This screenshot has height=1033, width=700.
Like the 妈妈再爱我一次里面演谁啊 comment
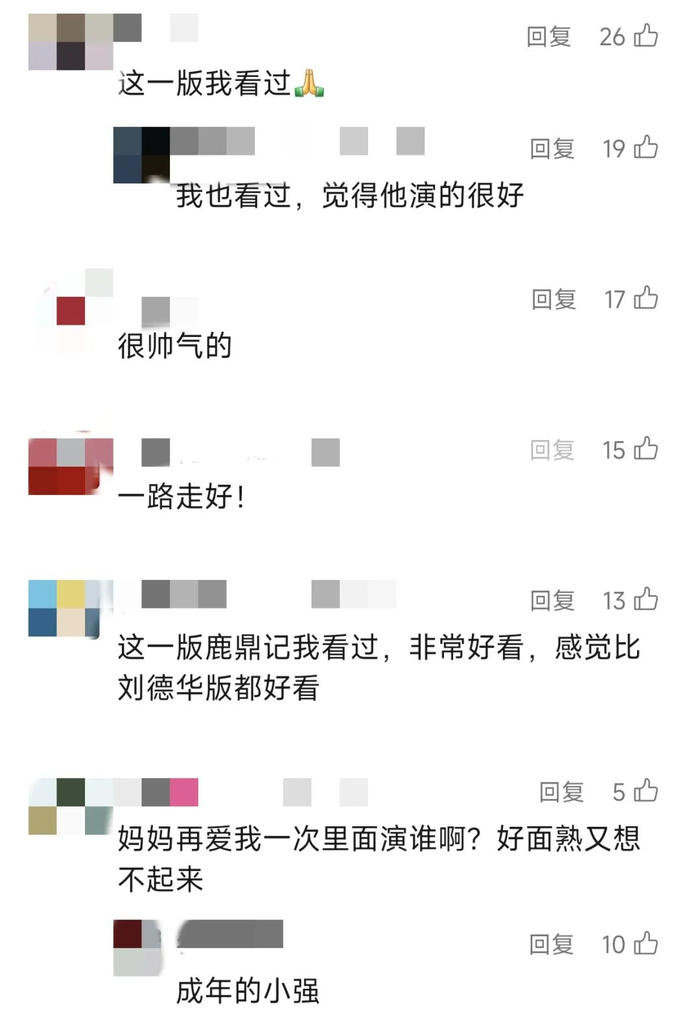point(646,792)
